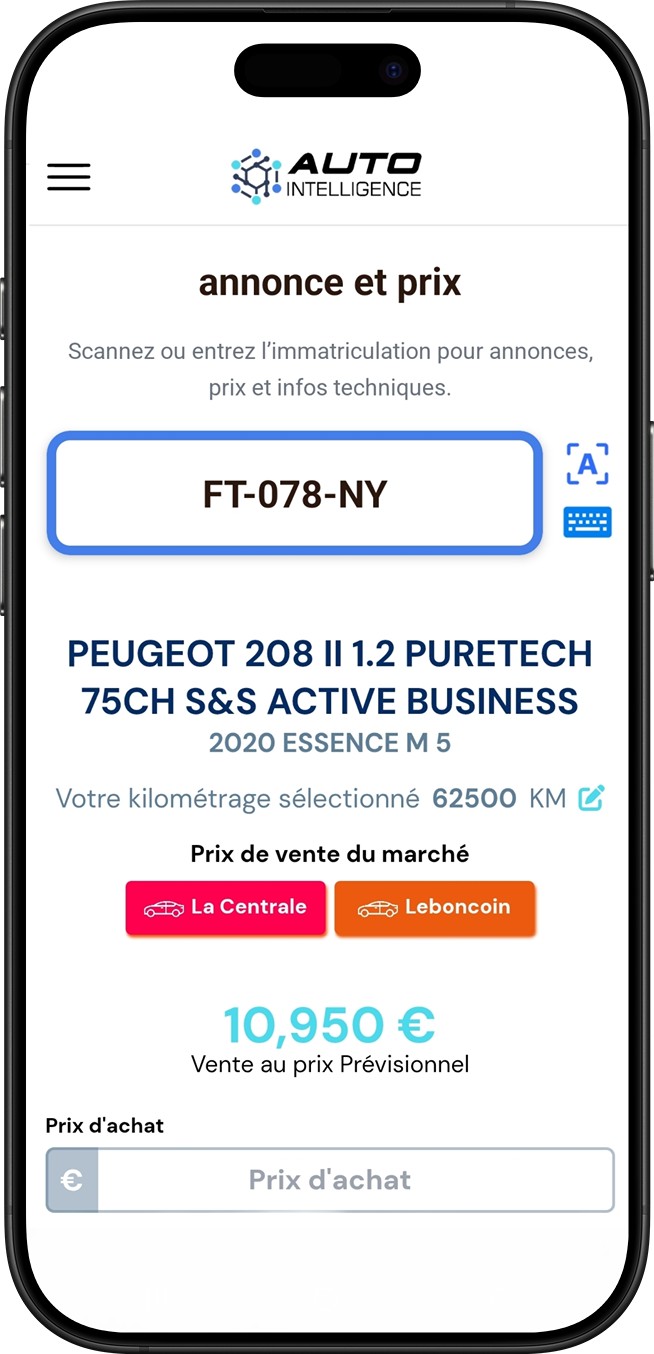View Leboncoin market prices
This screenshot has height=1354, width=654.
(435, 908)
